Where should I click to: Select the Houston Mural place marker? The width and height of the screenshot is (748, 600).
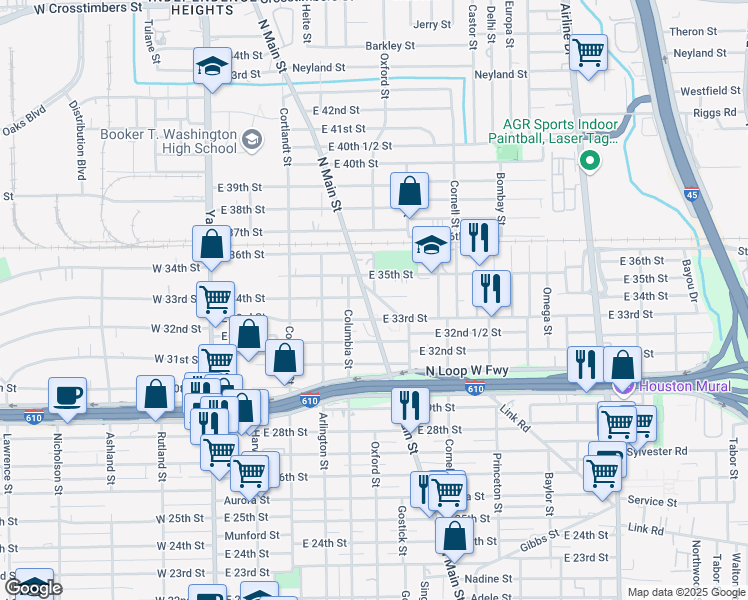tap(622, 386)
